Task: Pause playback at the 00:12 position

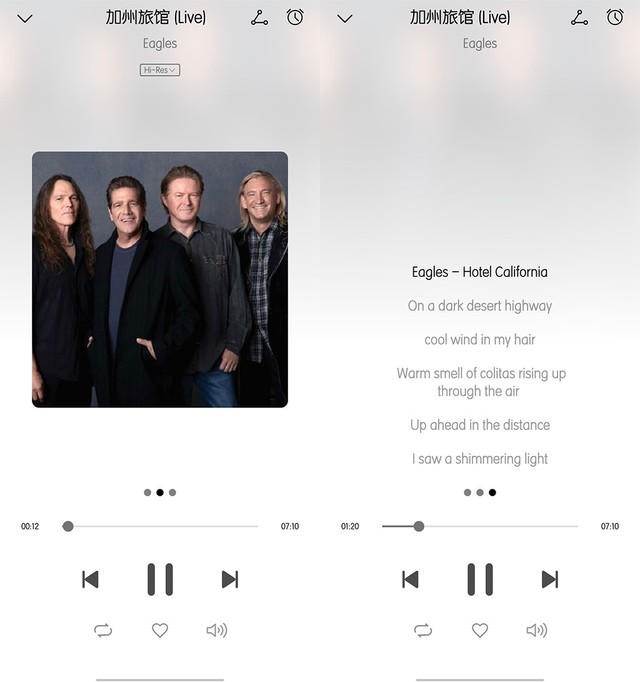Action: coord(160,579)
